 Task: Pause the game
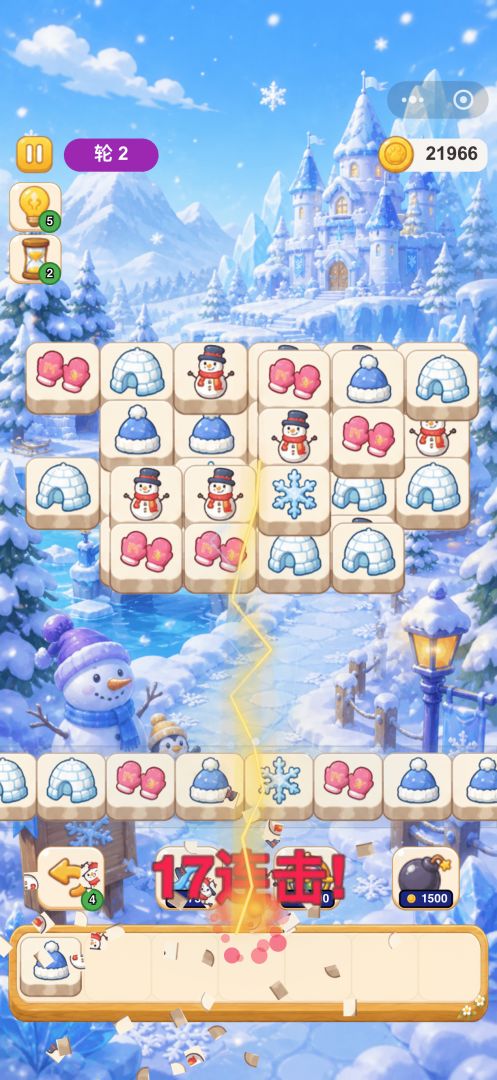(x=34, y=154)
